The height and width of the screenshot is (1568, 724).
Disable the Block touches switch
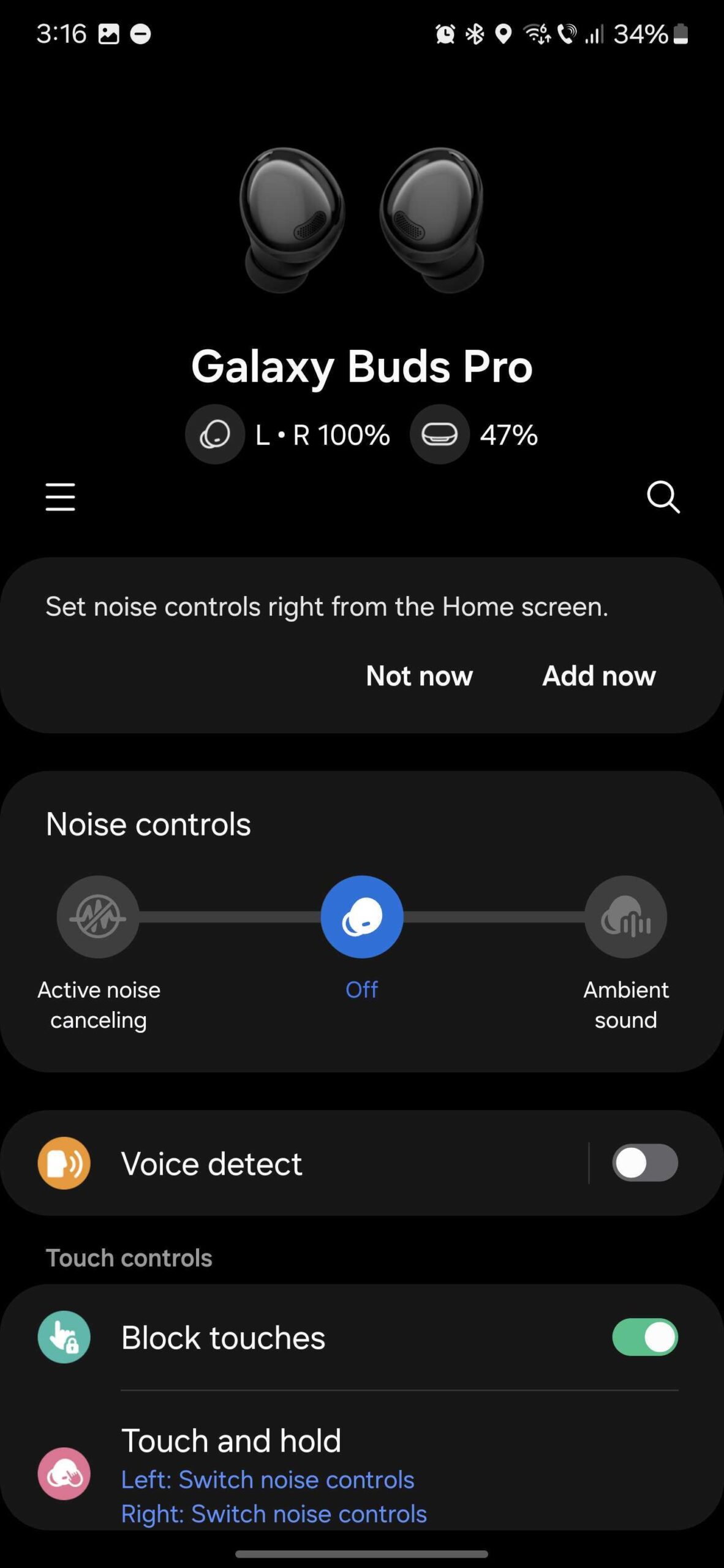[644, 1337]
